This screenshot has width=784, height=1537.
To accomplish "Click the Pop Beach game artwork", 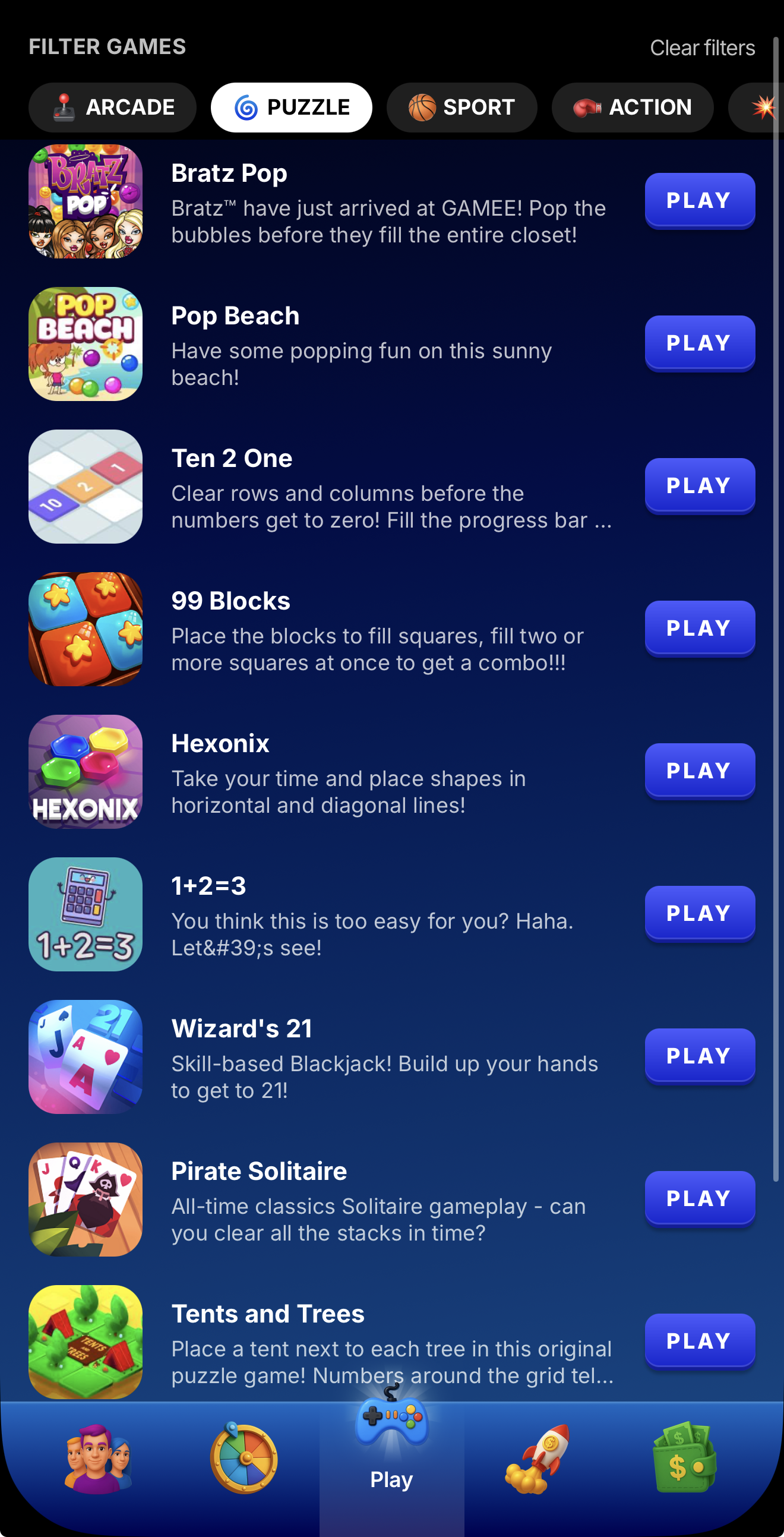I will pyautogui.click(x=85, y=343).
